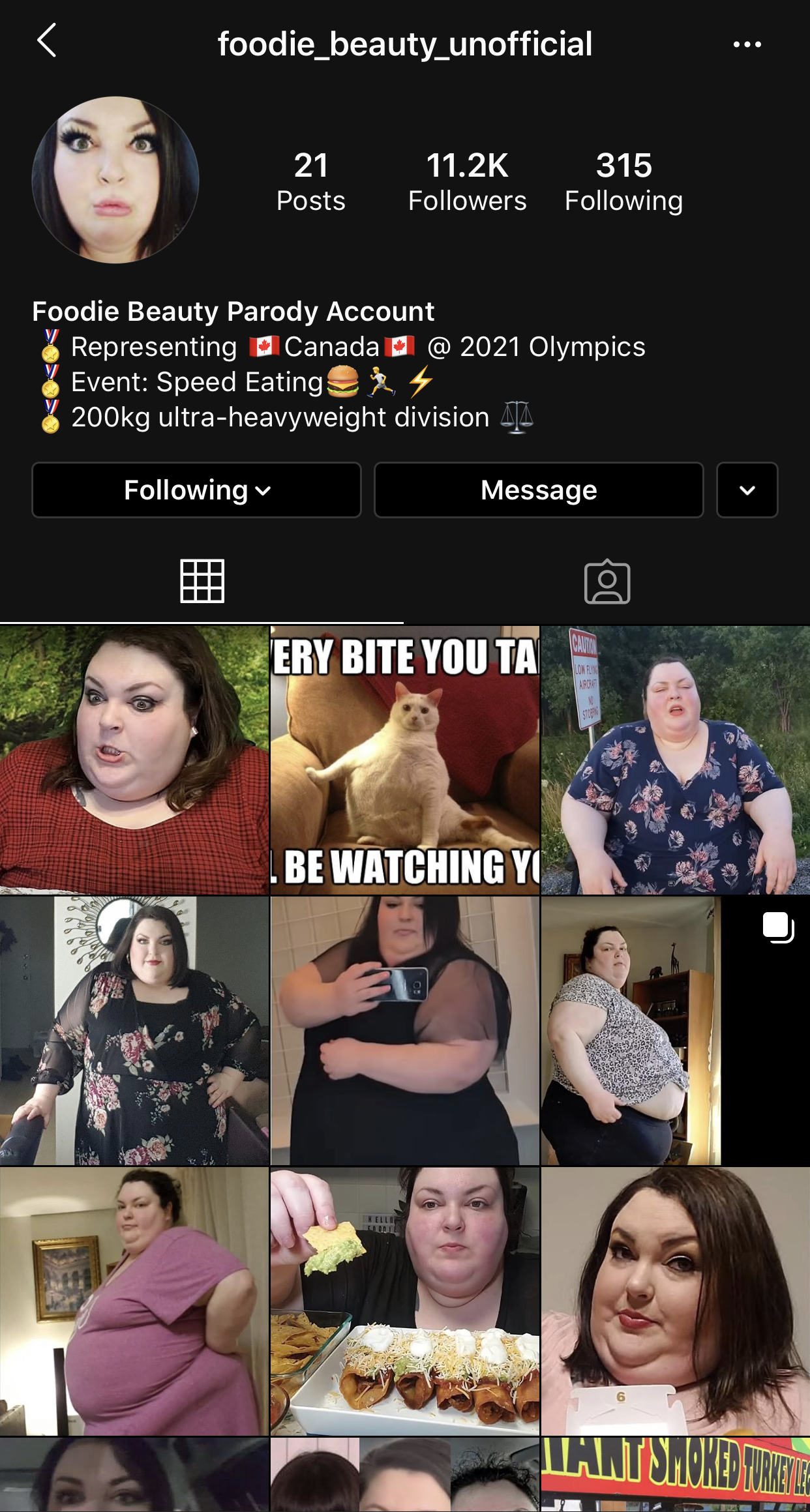Tap the Following dropdown button
This screenshot has height=1512, width=810.
[x=196, y=490]
